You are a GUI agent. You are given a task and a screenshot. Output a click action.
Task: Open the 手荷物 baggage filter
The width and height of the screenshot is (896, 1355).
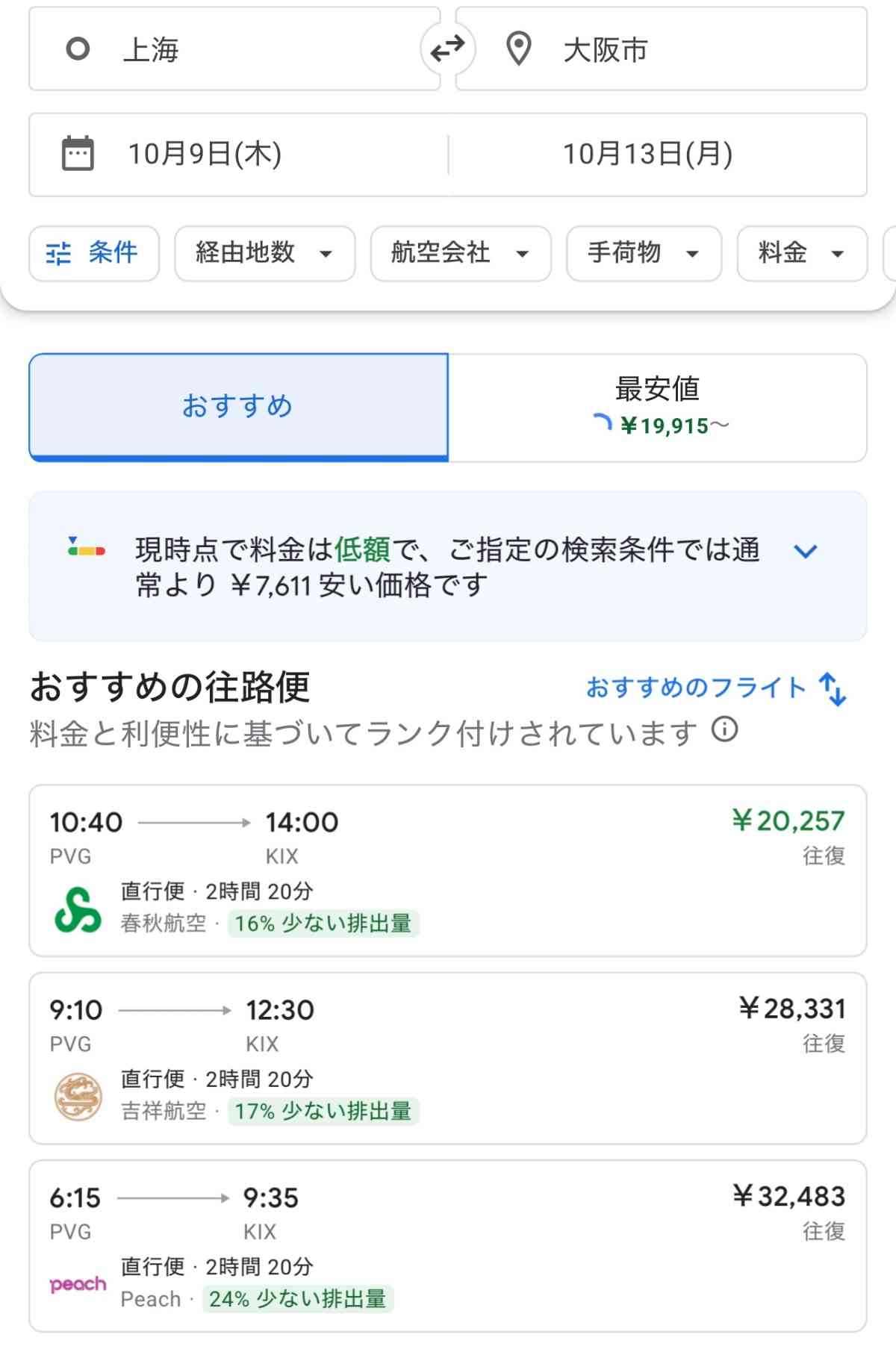coord(643,253)
